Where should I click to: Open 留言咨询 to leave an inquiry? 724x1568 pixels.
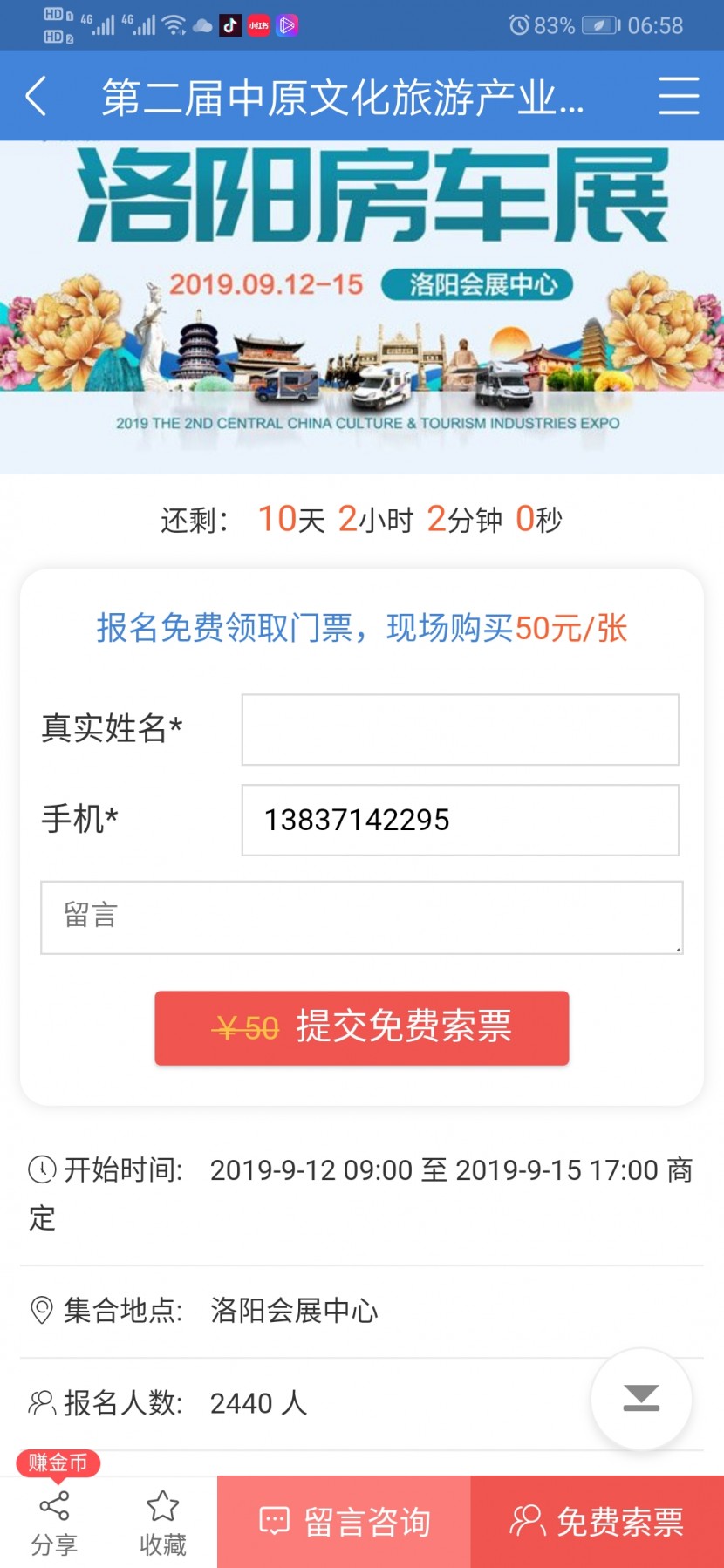(344, 1522)
